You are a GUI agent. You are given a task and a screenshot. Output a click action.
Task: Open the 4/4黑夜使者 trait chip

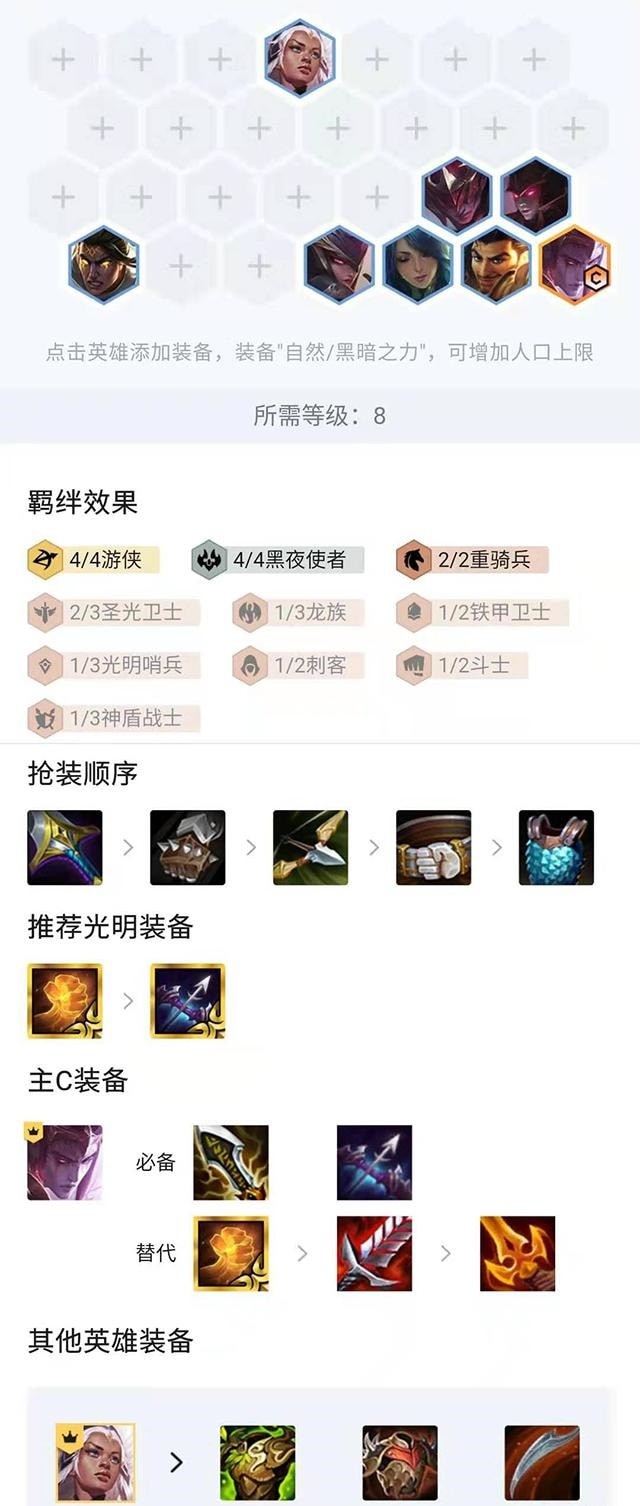point(277,560)
